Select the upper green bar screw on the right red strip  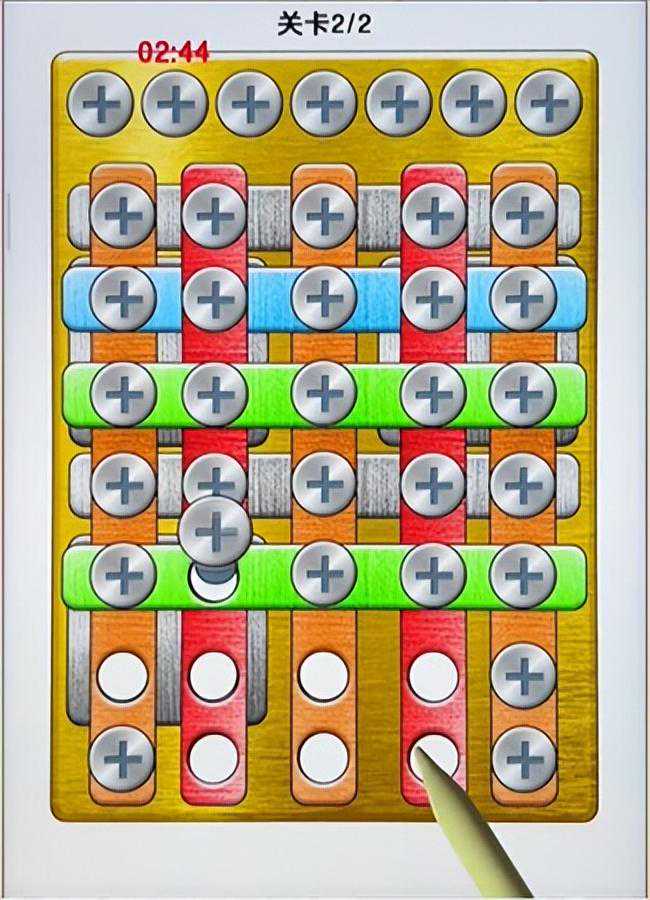[x=433, y=393]
